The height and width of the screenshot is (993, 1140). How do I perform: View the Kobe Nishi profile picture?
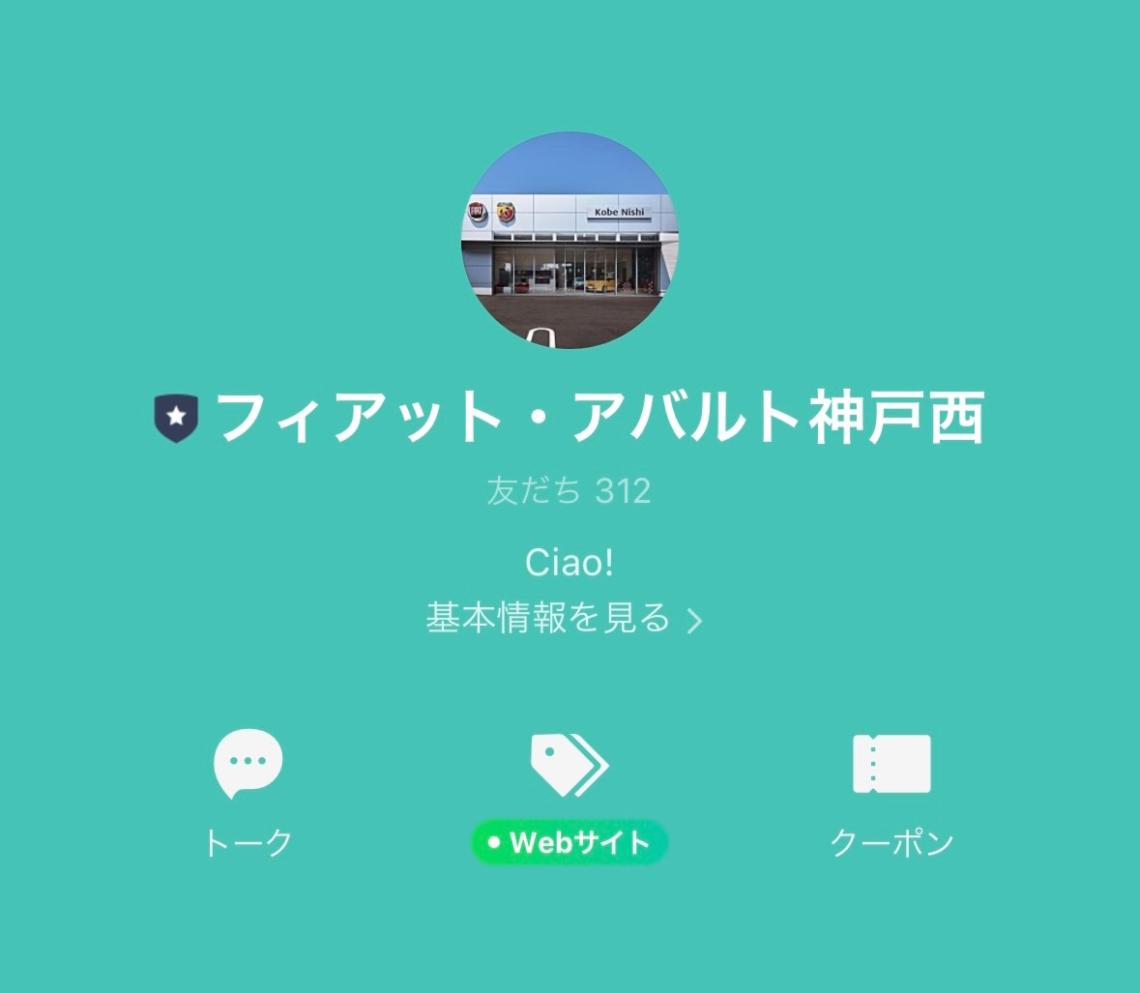click(569, 240)
